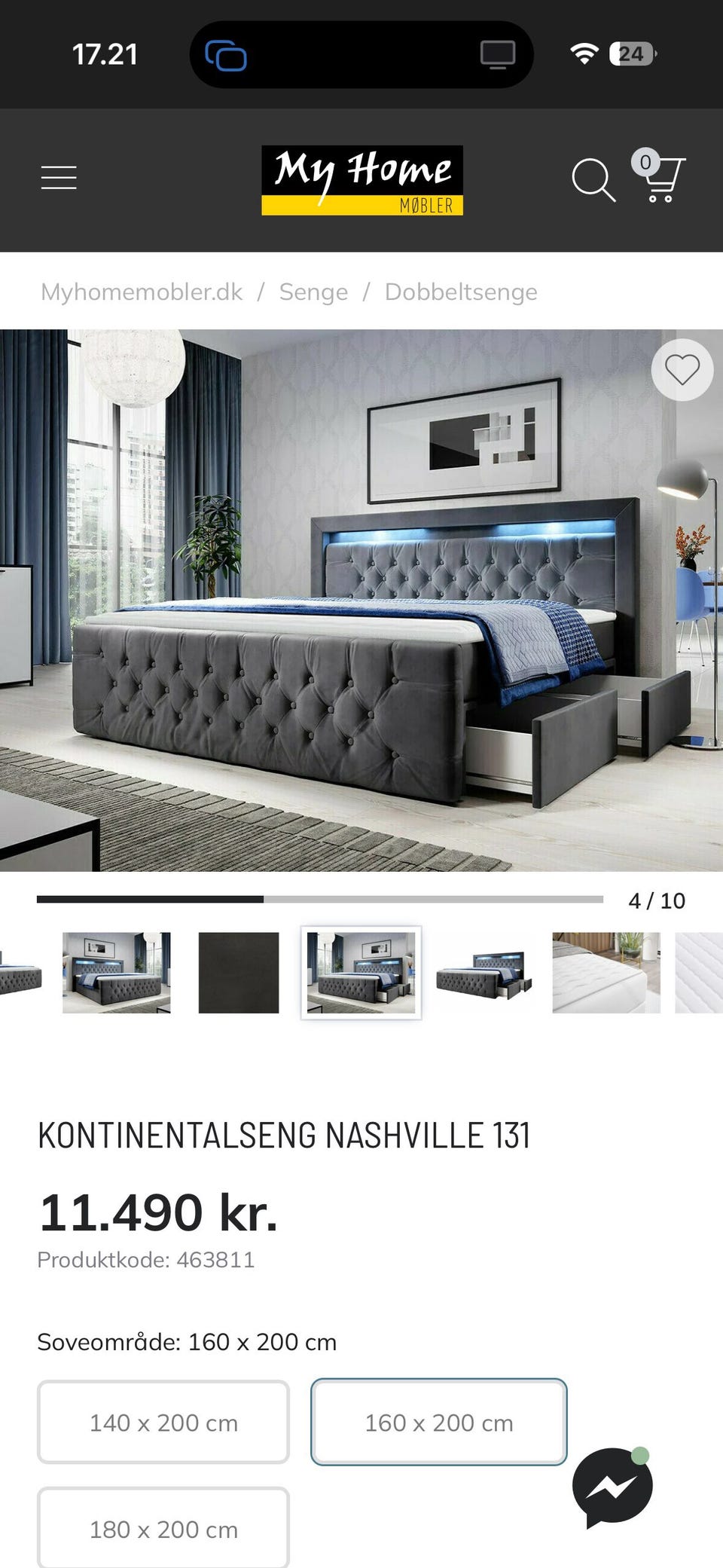Screen dimensions: 723x1568
Task: Open the hamburger navigation menu
Action: click(58, 177)
